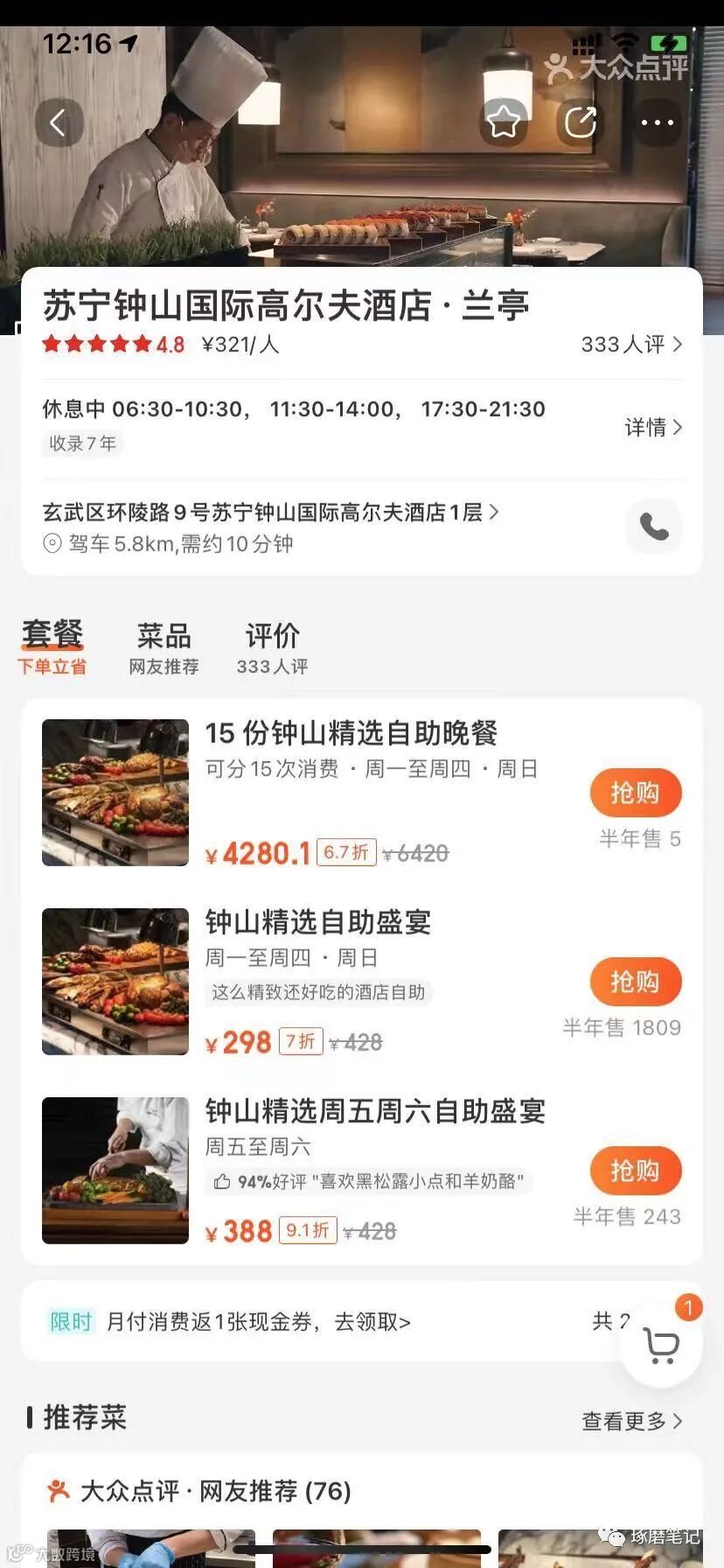Tap 抢购 for 钟山精选周五周六自助盛宴

pyautogui.click(x=635, y=1171)
